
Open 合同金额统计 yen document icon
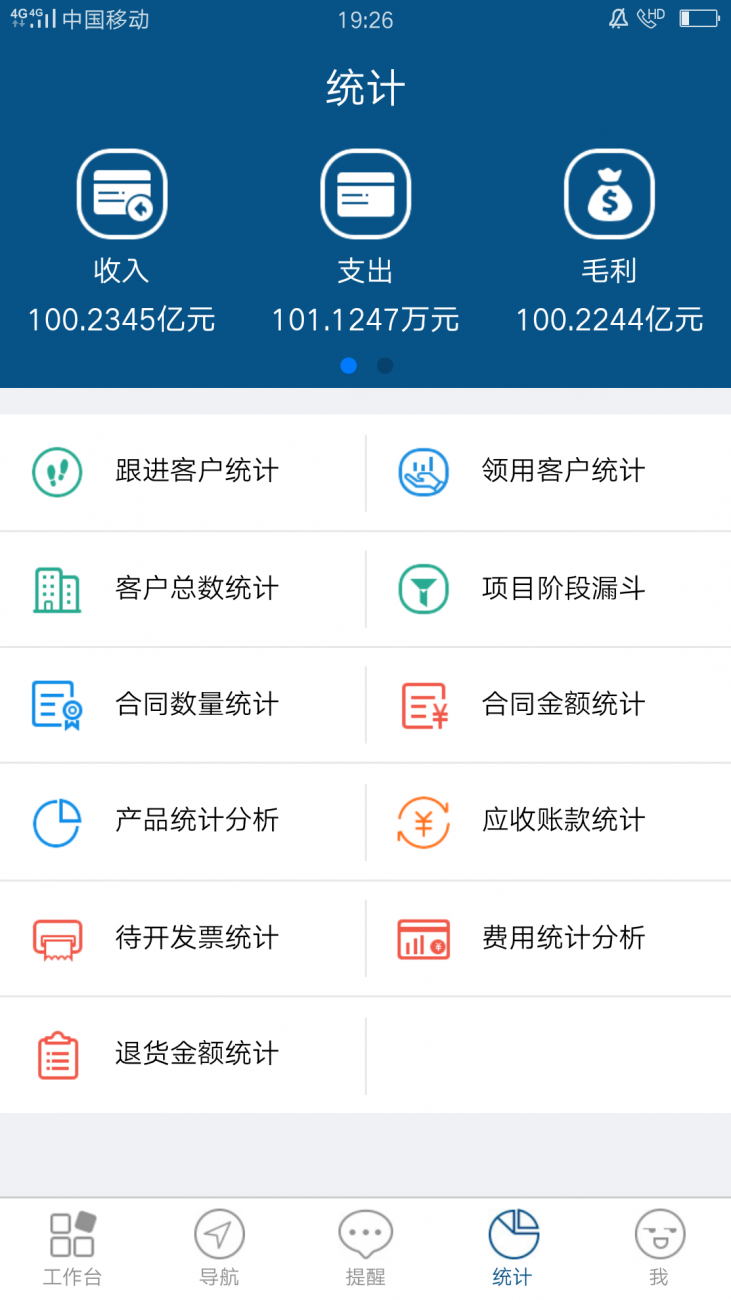(x=421, y=704)
